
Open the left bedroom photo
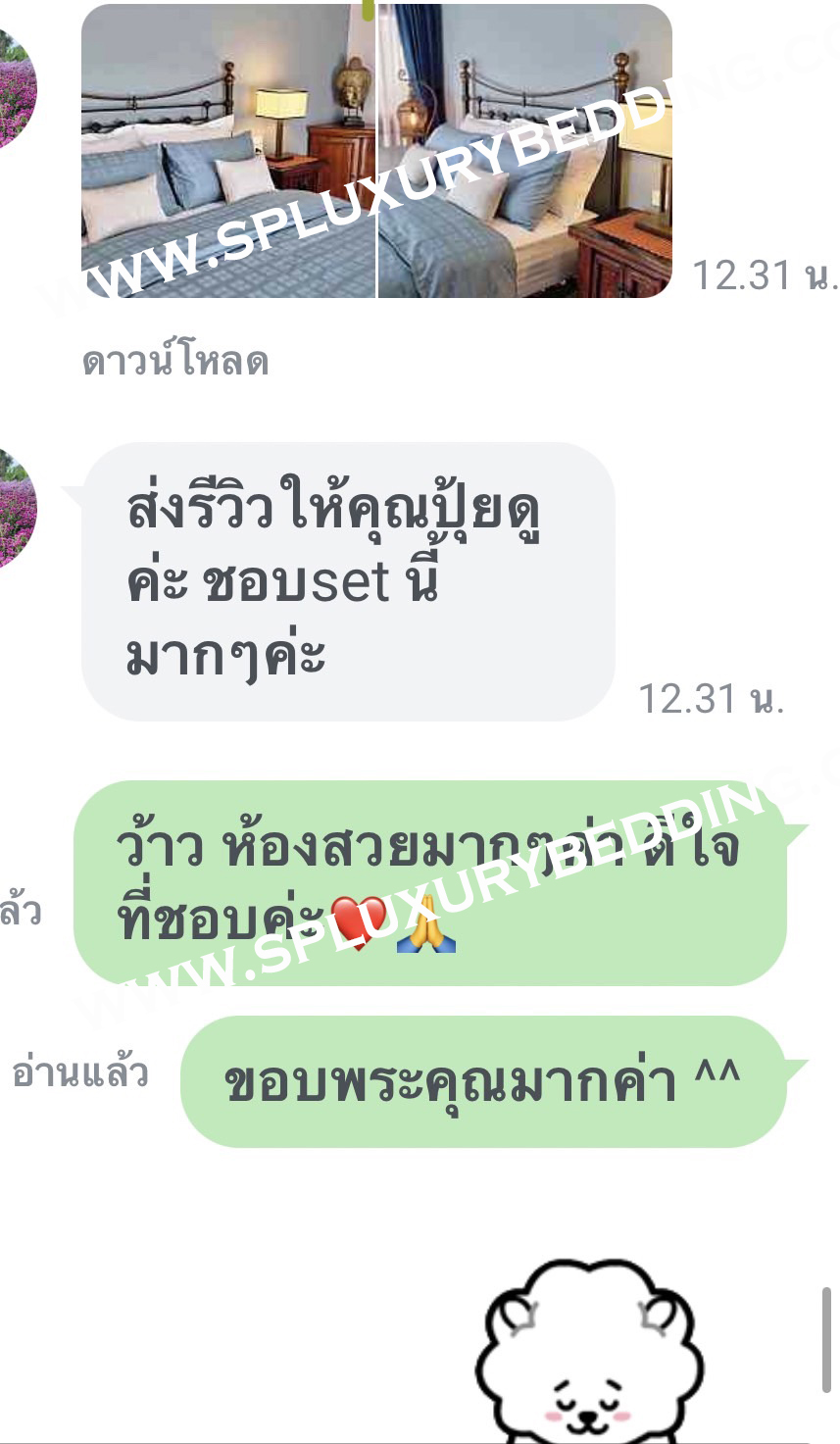point(228,151)
